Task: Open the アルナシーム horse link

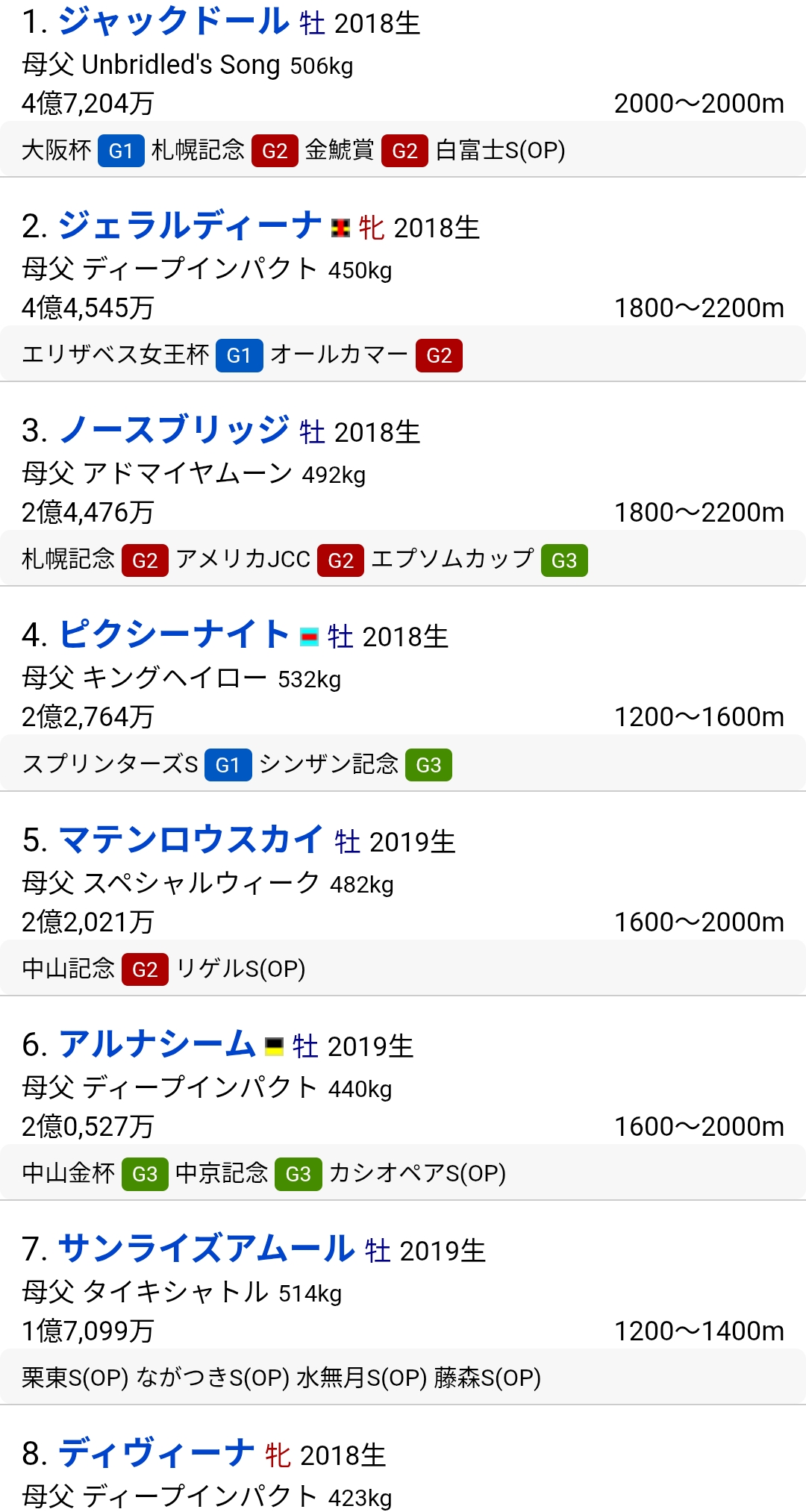Action: click(x=157, y=1044)
